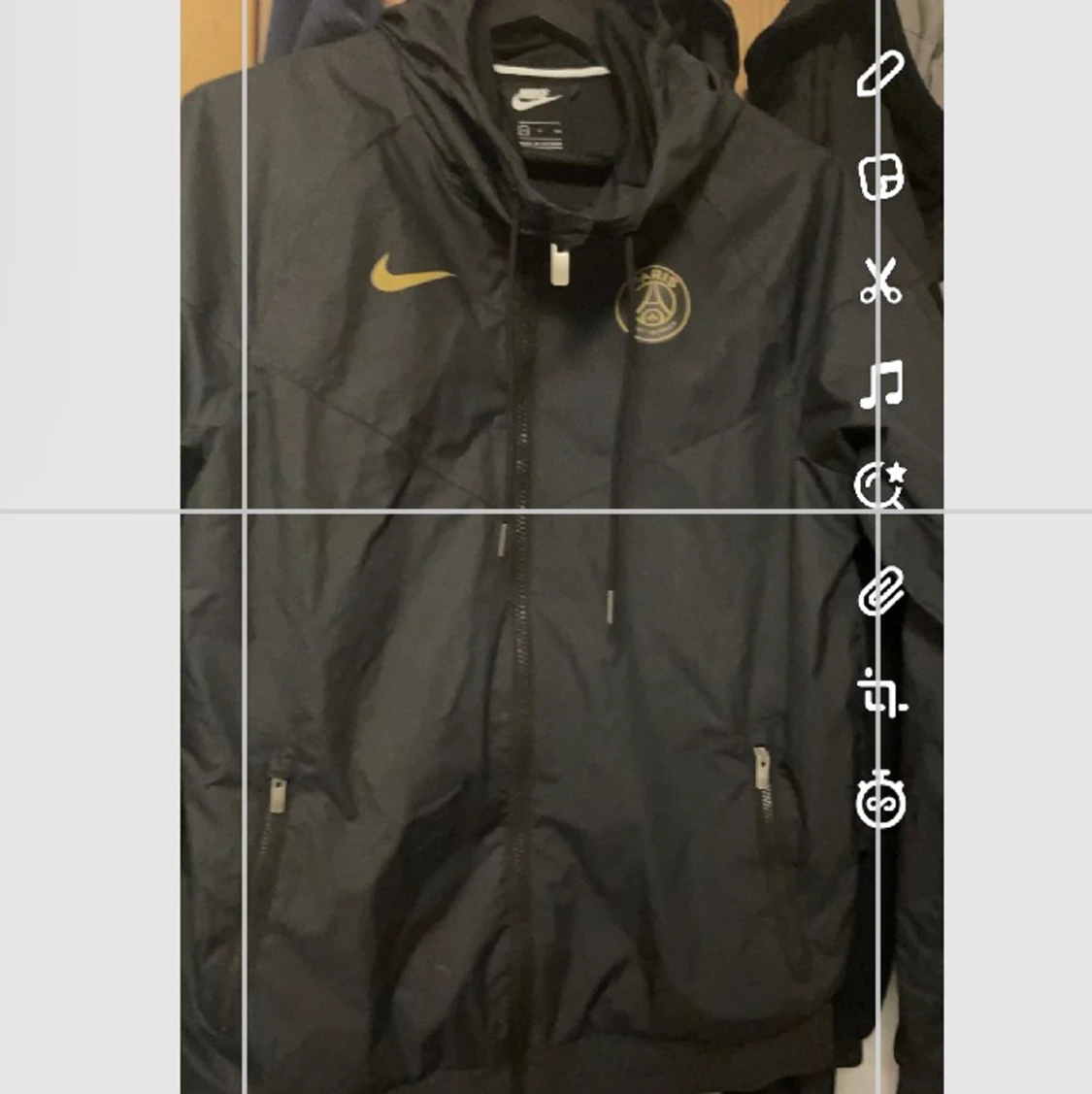Open the pencil drawing tool
The width and height of the screenshot is (1092, 1094).
coord(880,75)
